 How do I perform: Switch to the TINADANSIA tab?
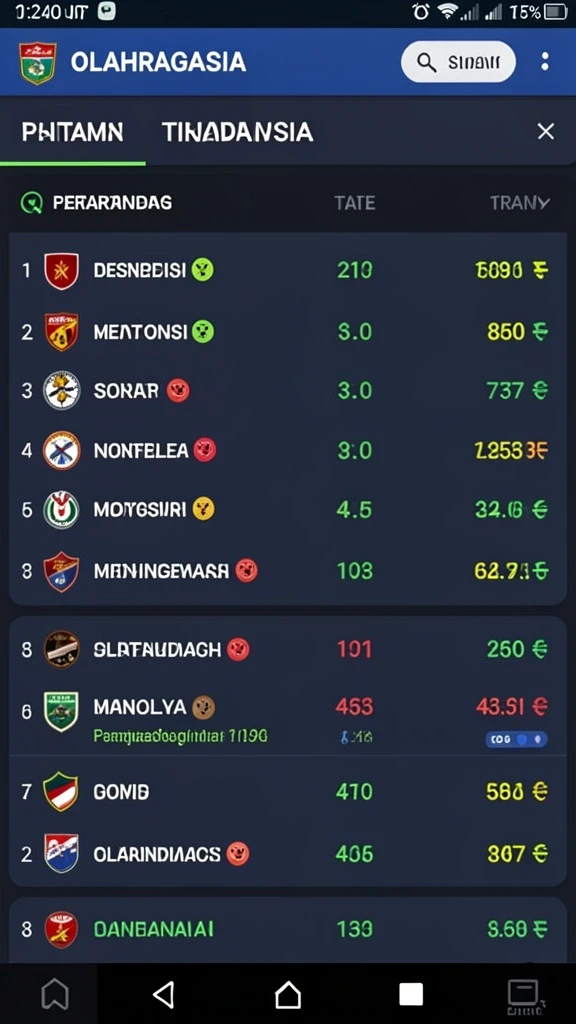237,133
